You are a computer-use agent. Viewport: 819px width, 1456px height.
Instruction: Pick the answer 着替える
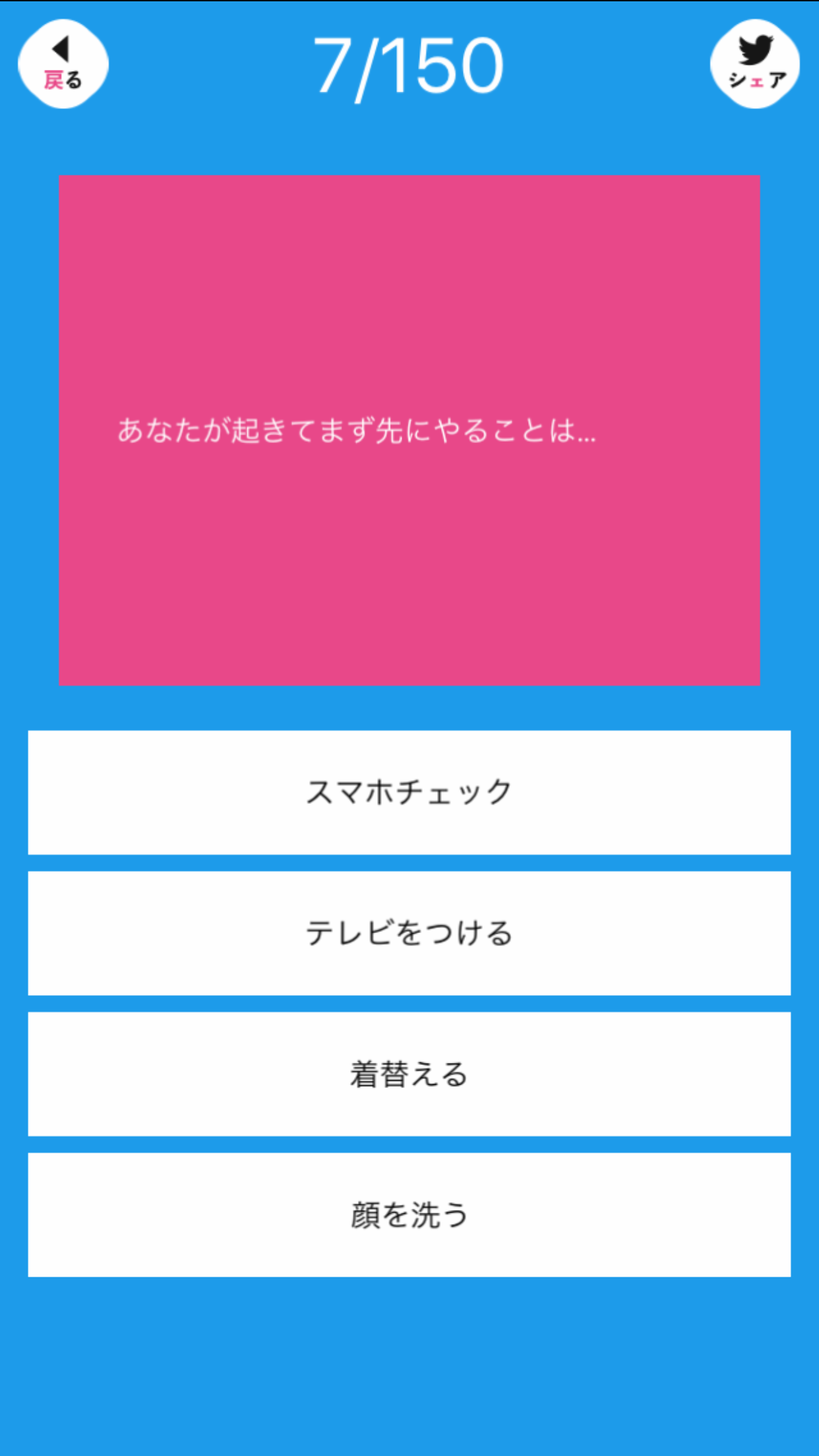(x=409, y=1075)
